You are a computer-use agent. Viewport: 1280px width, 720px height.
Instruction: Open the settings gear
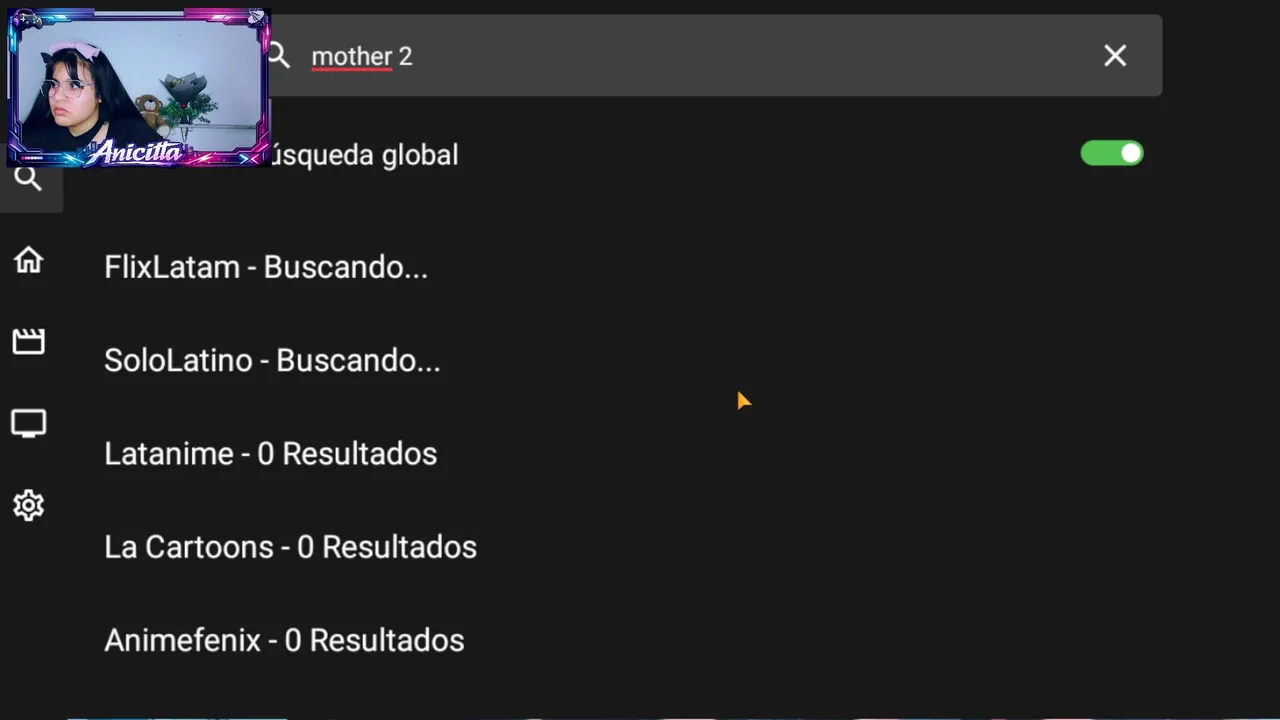(x=28, y=505)
